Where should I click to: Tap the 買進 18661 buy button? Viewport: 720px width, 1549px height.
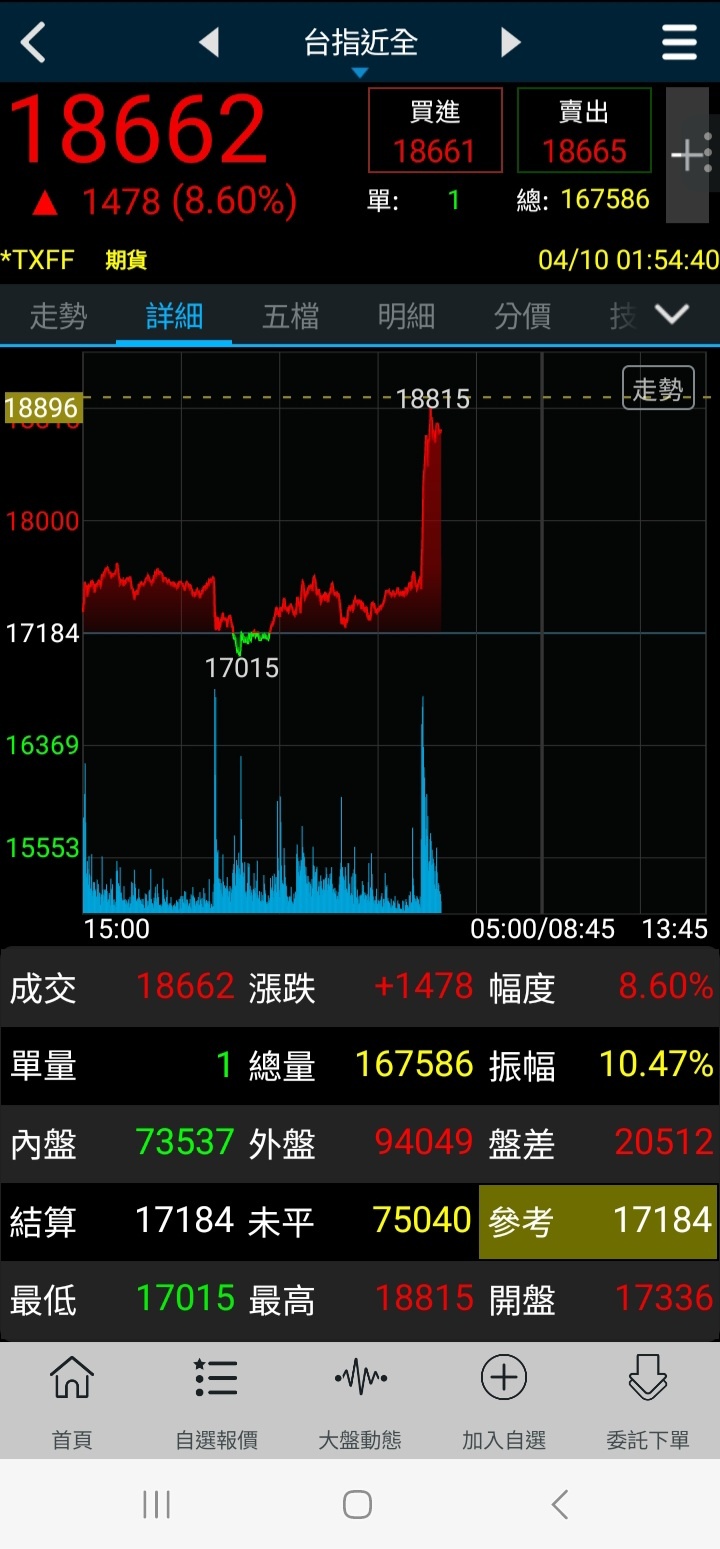[435, 131]
